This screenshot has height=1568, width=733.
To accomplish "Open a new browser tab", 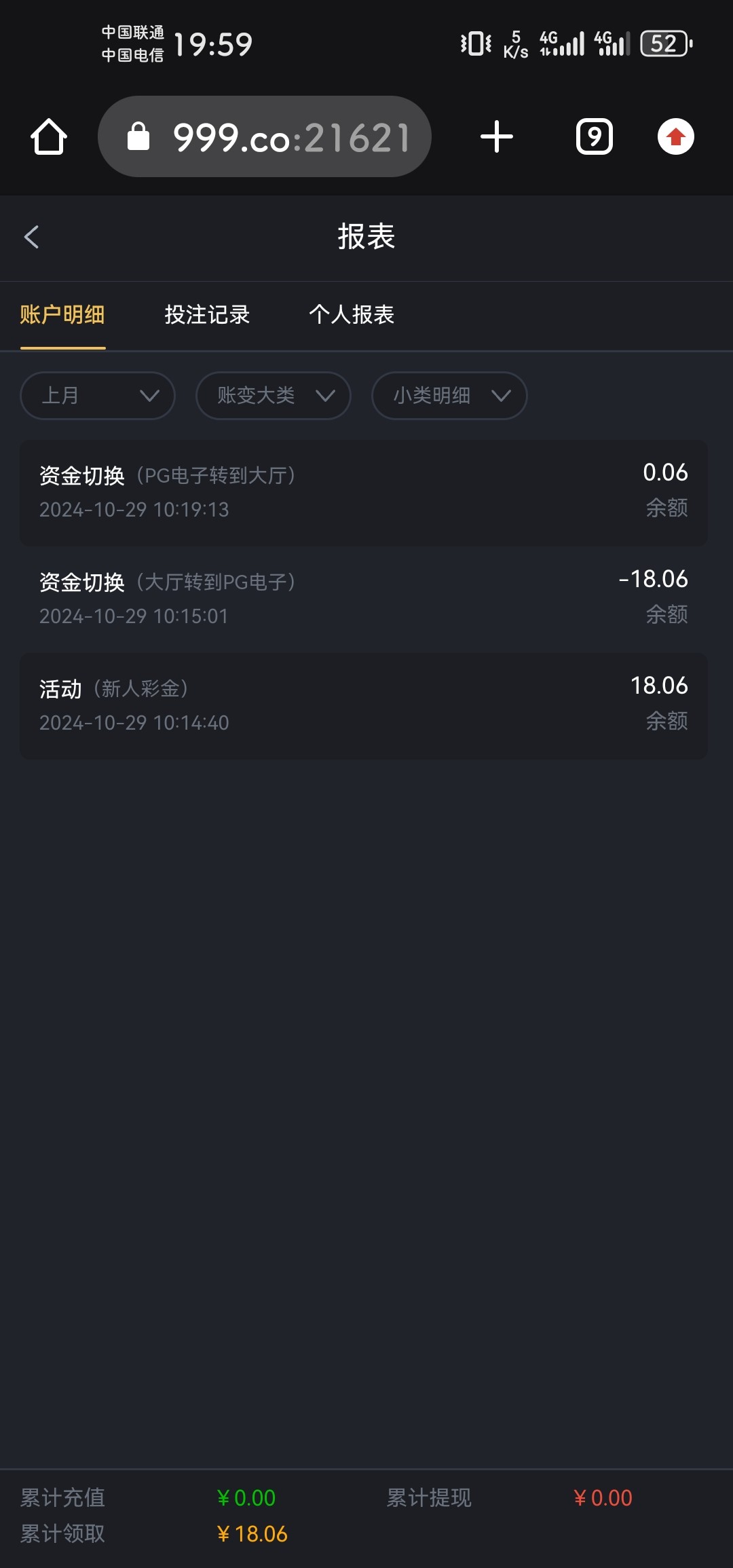I will coord(497,137).
